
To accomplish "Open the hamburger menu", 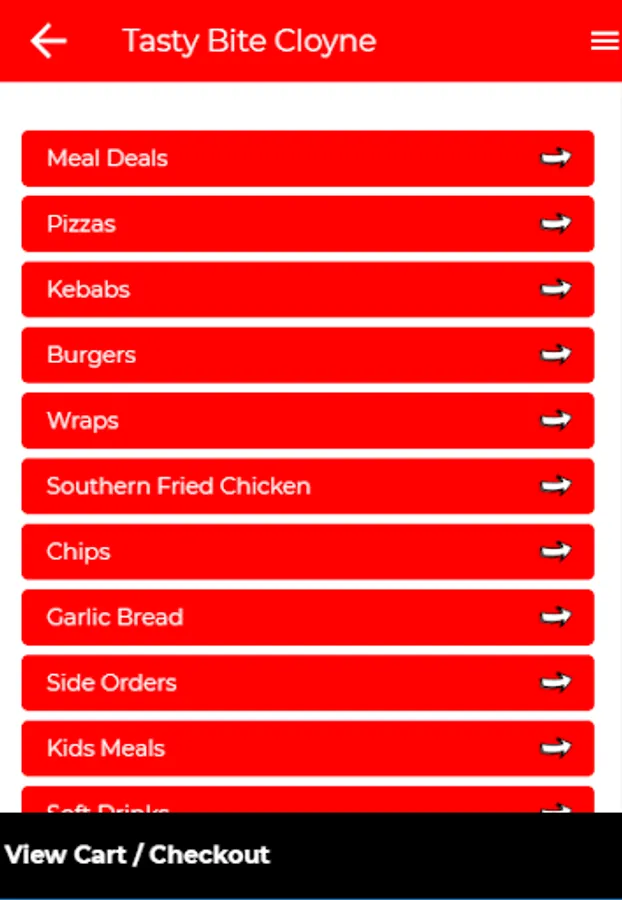I will pos(605,41).
